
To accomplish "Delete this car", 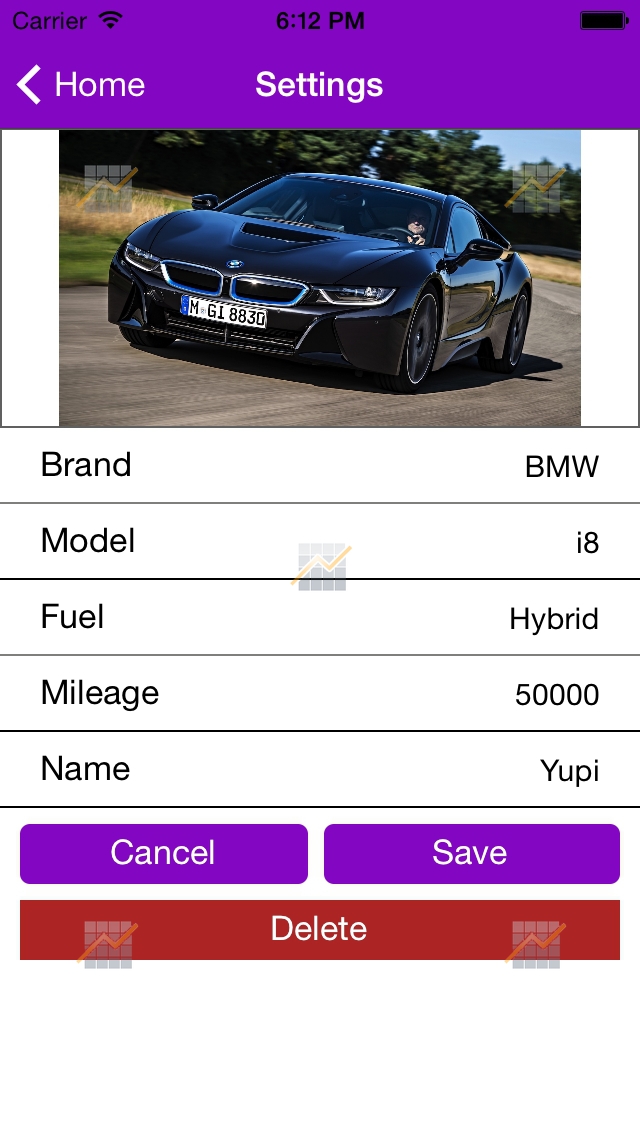I will point(320,930).
